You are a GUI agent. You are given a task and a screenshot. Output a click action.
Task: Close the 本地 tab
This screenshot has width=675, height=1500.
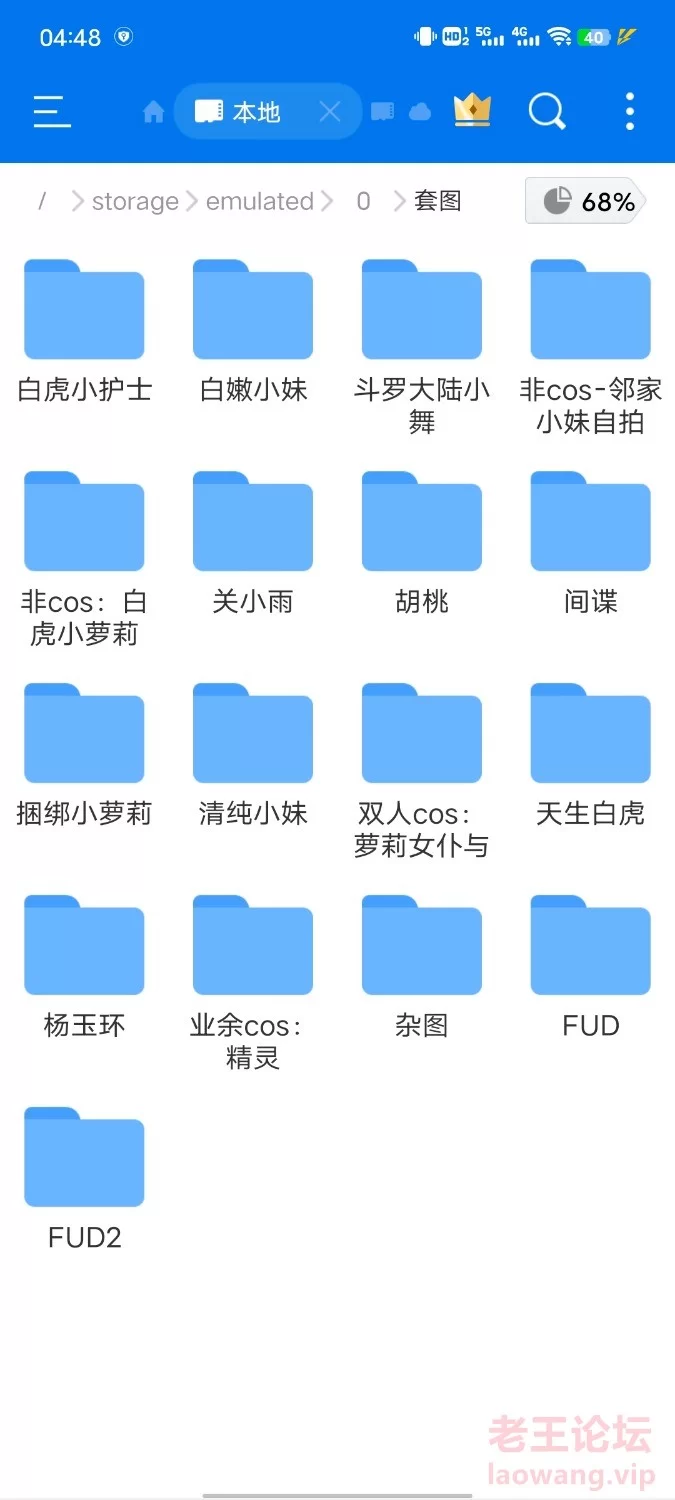pyautogui.click(x=329, y=112)
